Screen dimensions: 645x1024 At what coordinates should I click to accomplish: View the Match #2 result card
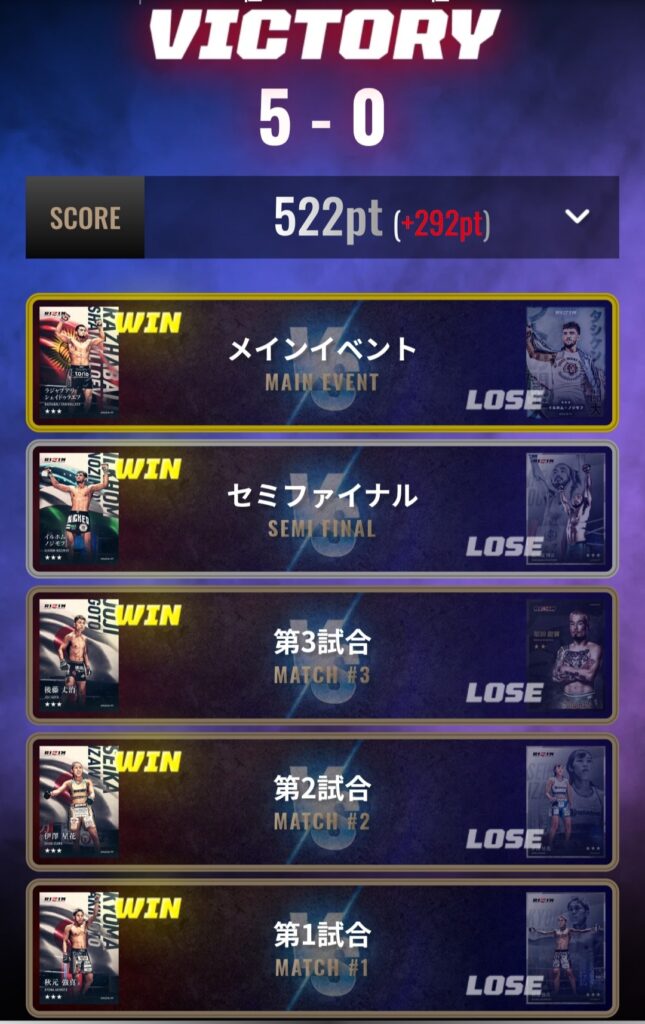click(322, 802)
